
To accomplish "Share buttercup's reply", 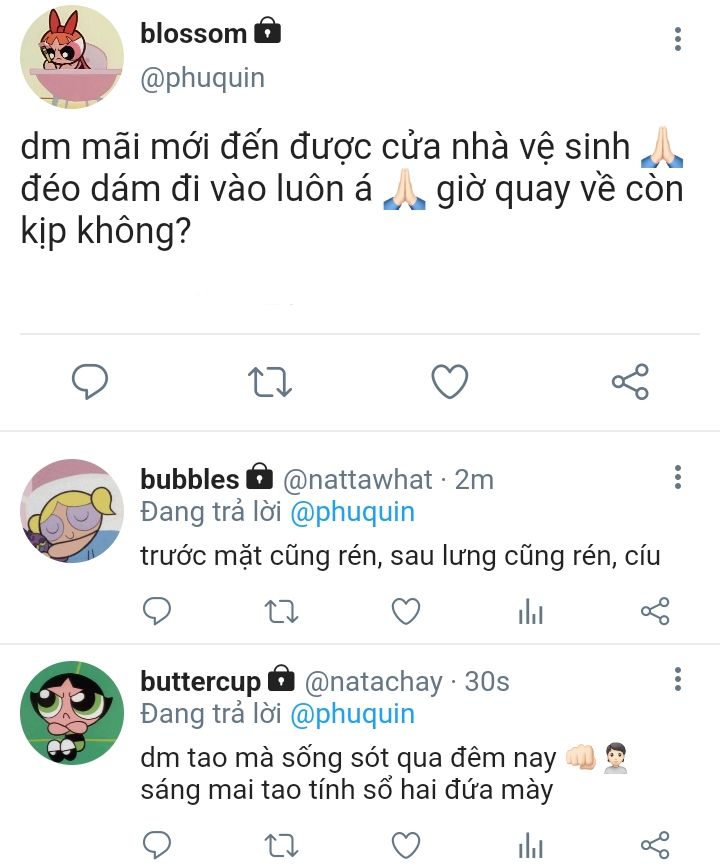I will pyautogui.click(x=654, y=845).
